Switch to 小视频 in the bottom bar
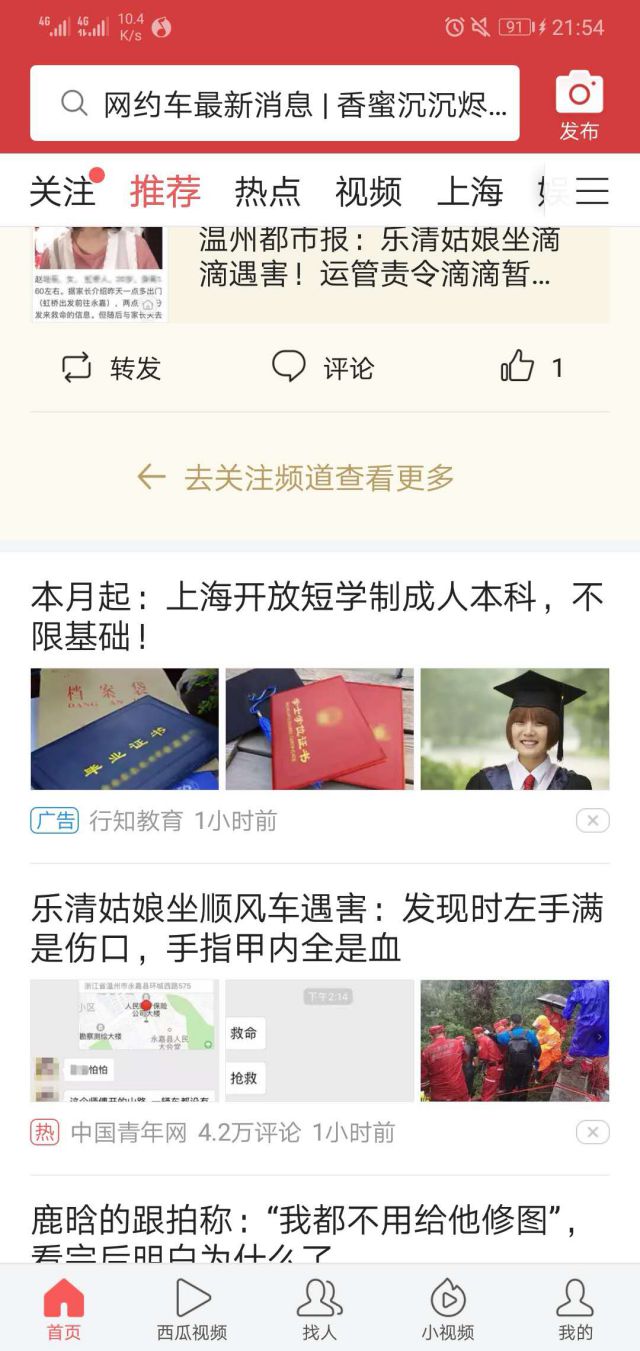This screenshot has width=640, height=1351. click(447, 1310)
